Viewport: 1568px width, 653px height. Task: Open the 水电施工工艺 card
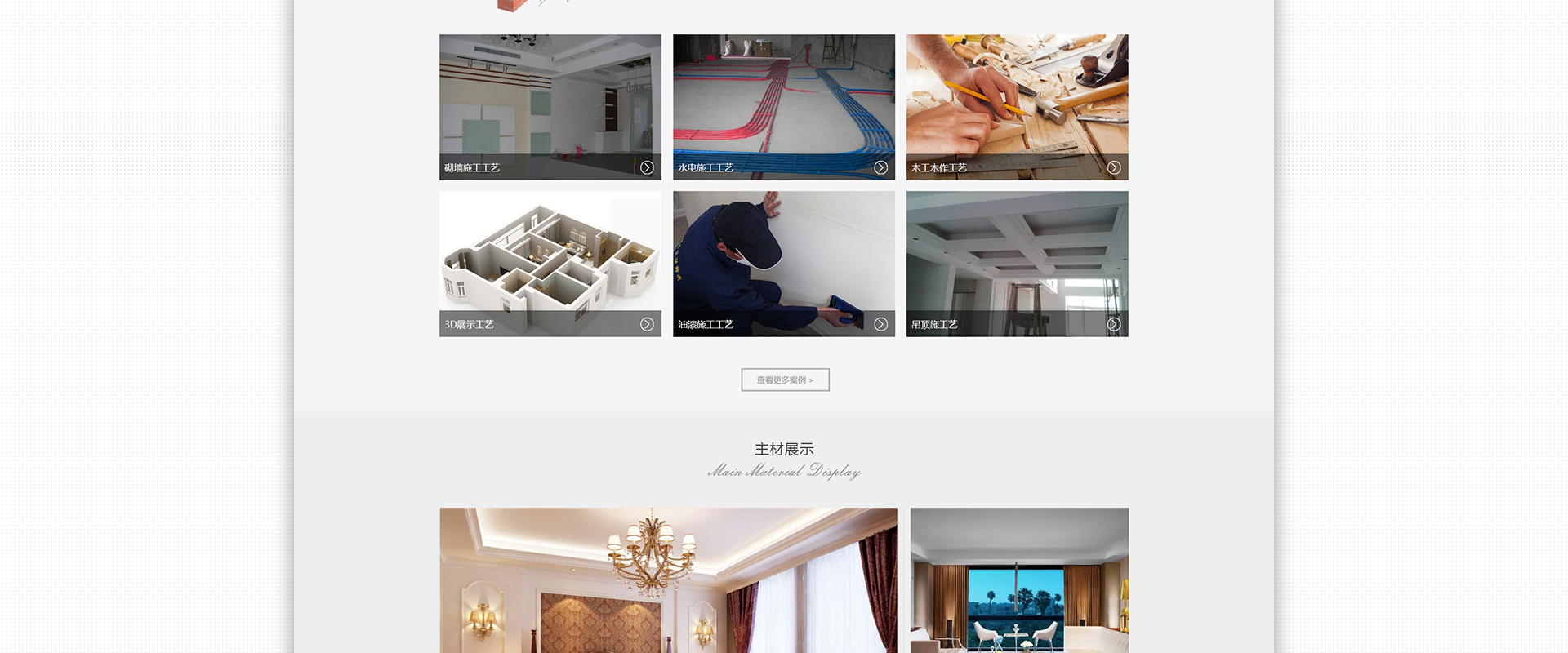[783, 107]
